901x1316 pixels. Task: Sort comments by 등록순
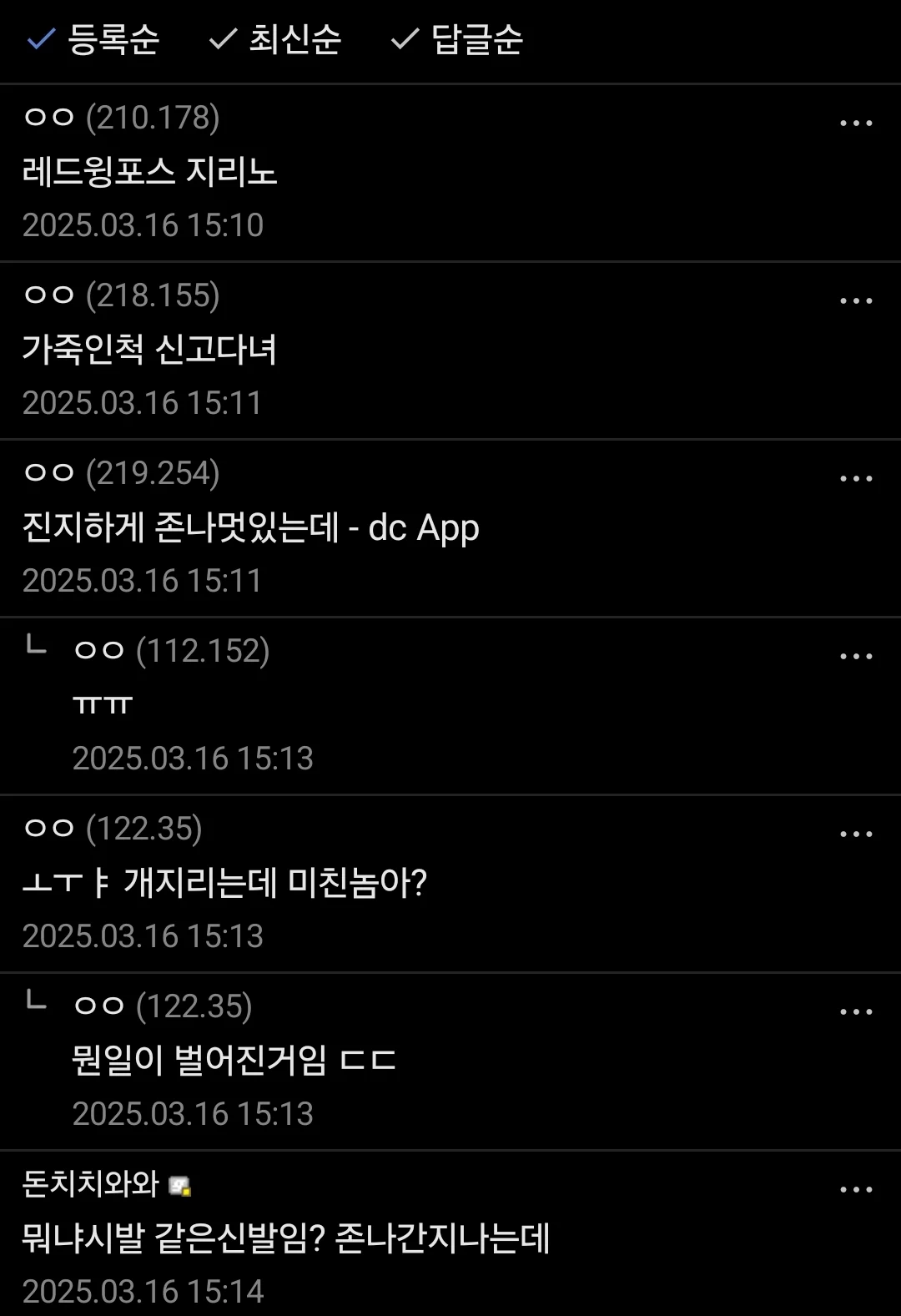(93, 39)
